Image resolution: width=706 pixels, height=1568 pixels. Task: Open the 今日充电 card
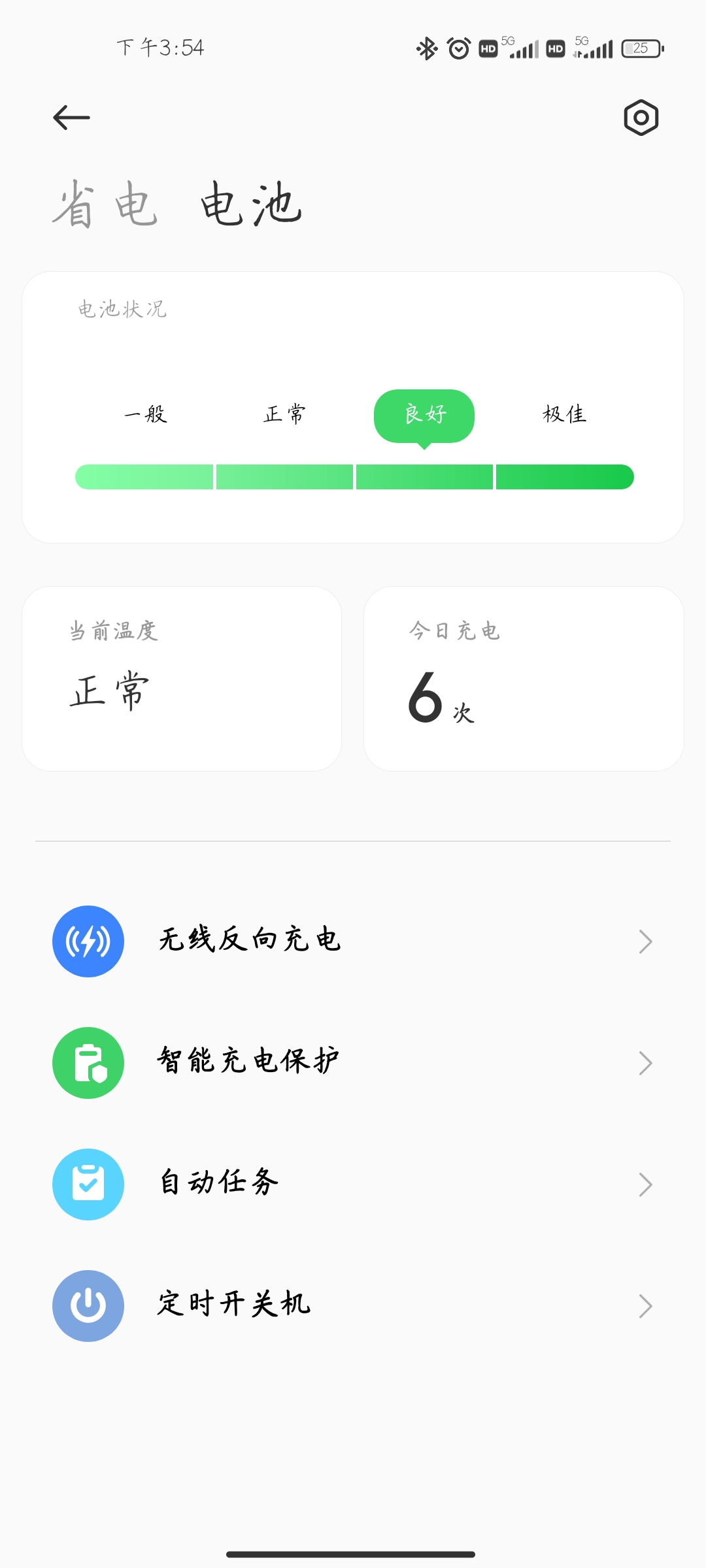coord(524,679)
